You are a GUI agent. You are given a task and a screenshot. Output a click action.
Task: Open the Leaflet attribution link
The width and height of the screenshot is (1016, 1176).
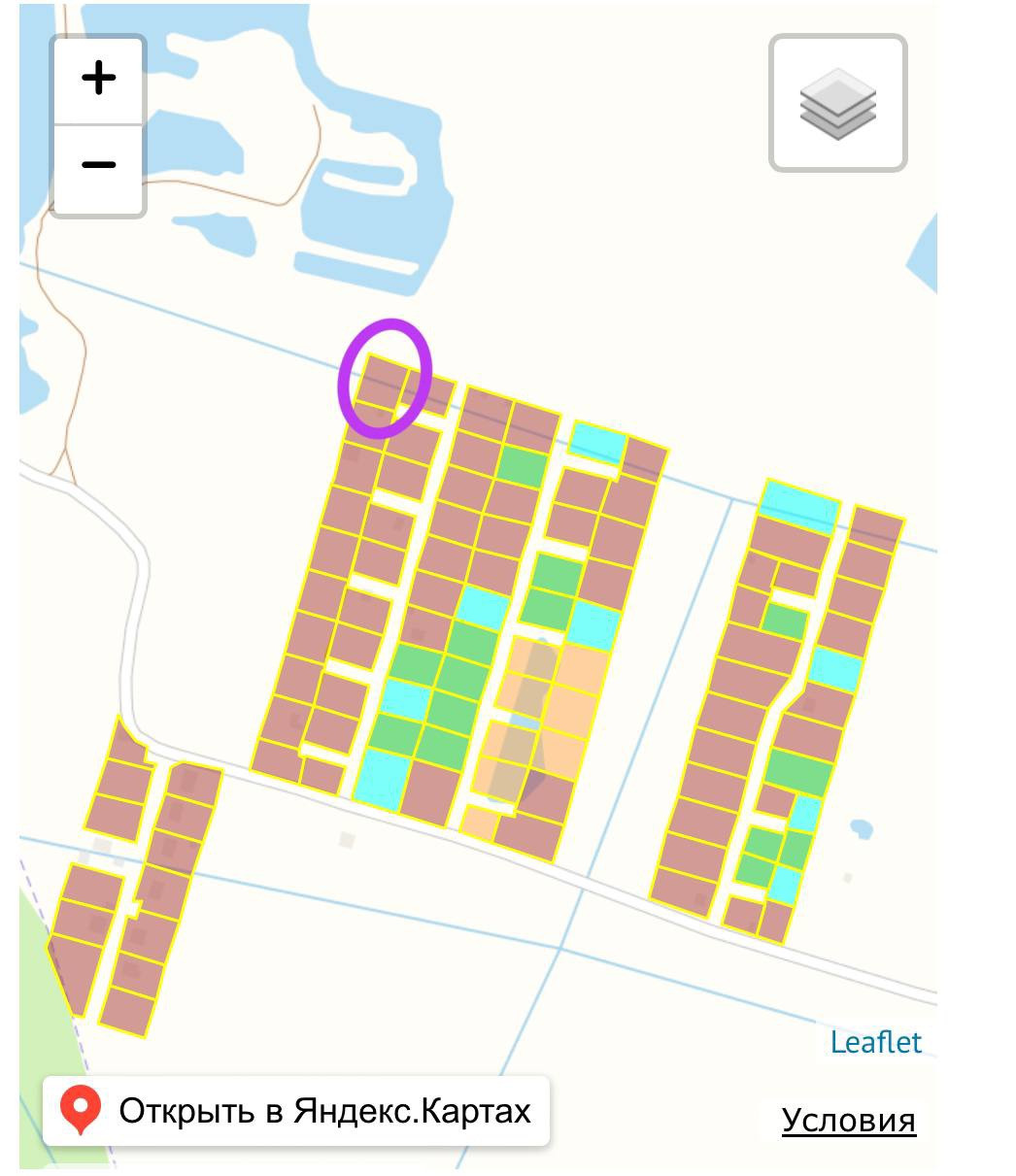pyautogui.click(x=875, y=1042)
